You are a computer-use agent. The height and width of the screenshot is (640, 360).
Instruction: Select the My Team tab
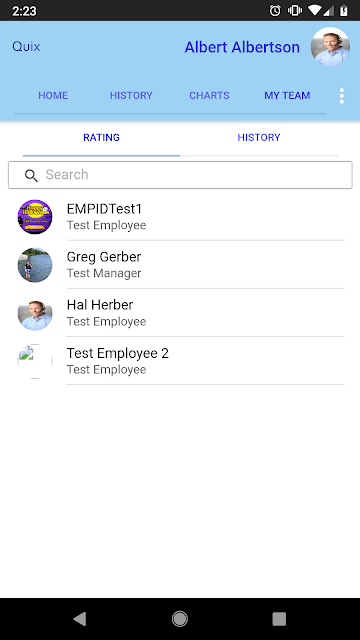287,96
